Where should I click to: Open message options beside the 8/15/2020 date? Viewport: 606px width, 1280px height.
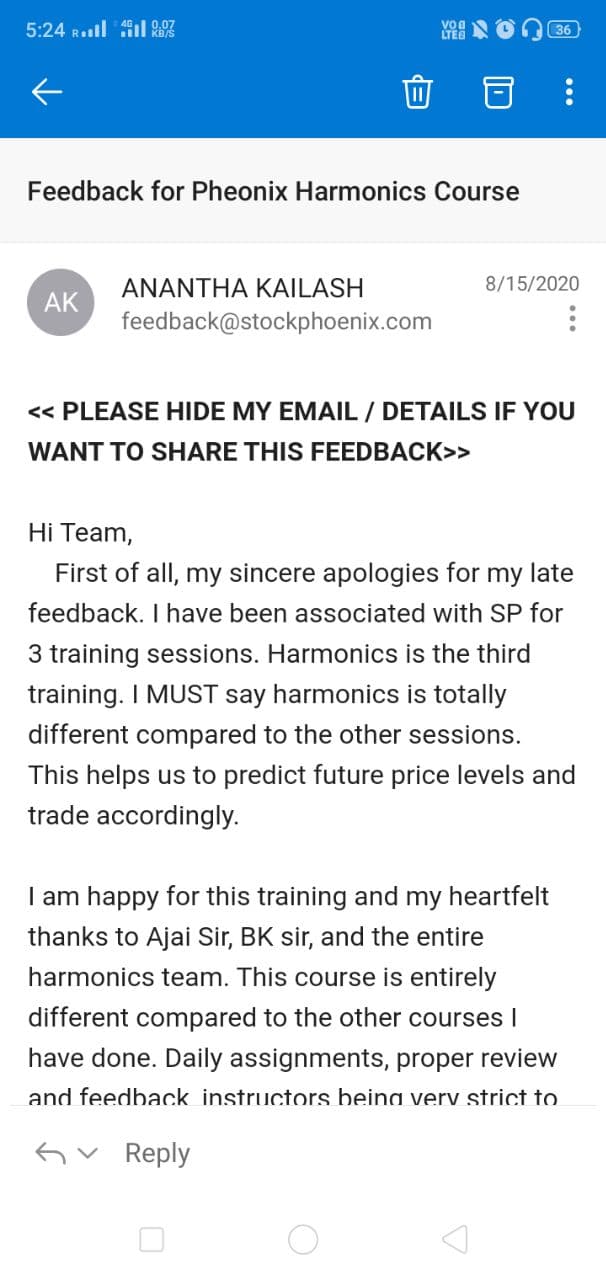click(572, 318)
